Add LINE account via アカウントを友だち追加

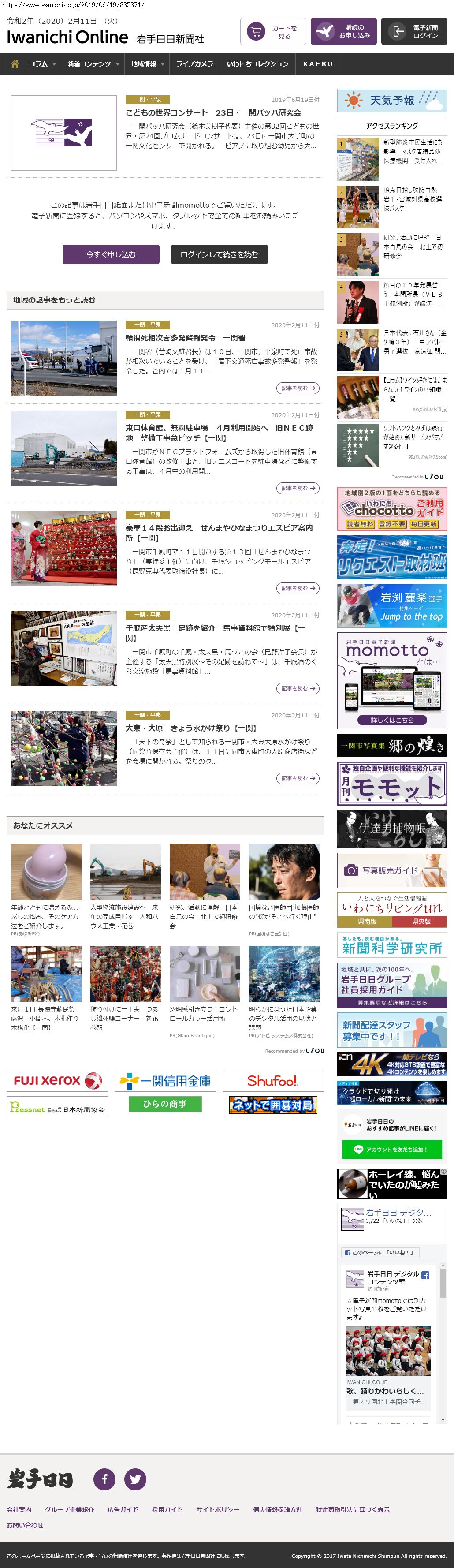click(391, 1149)
